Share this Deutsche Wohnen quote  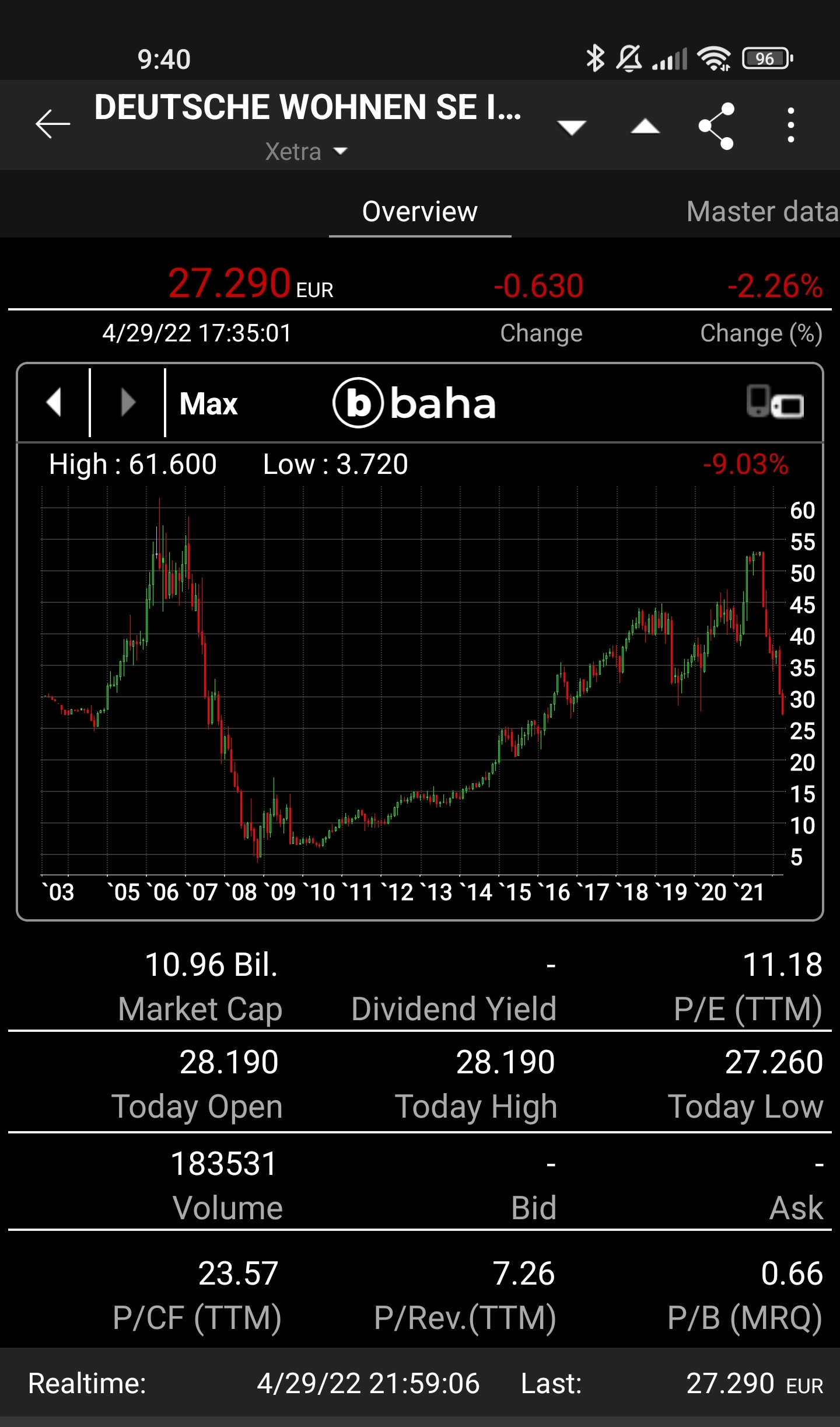(x=716, y=125)
